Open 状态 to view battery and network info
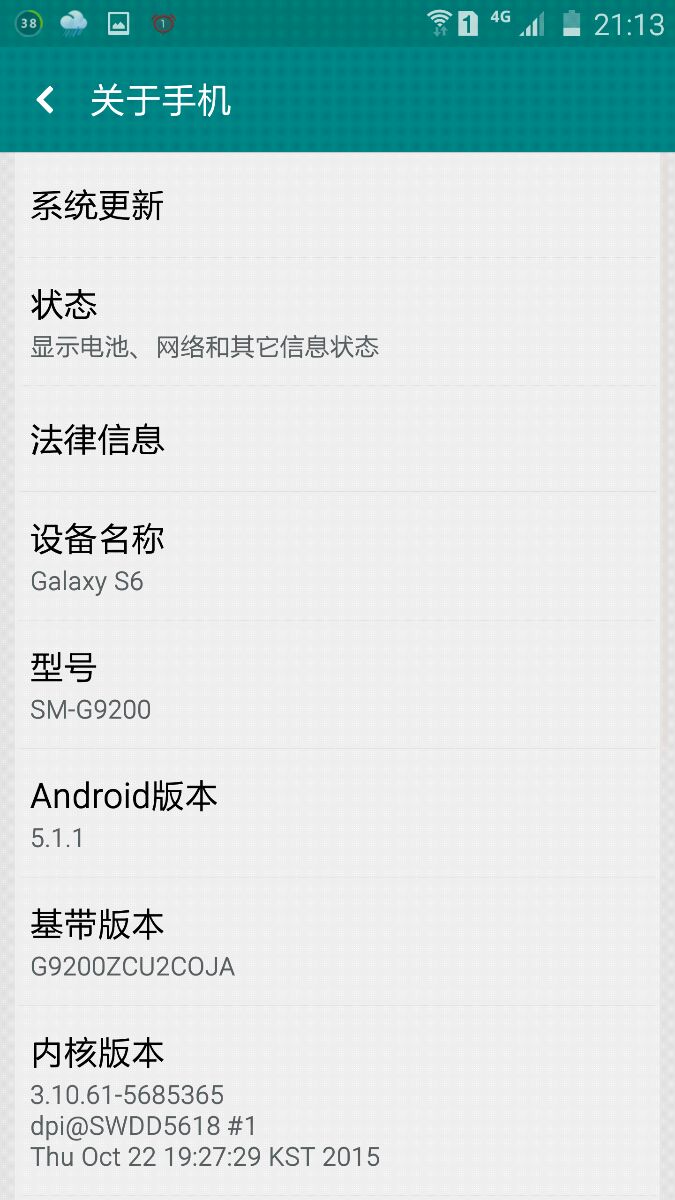 coord(337,322)
